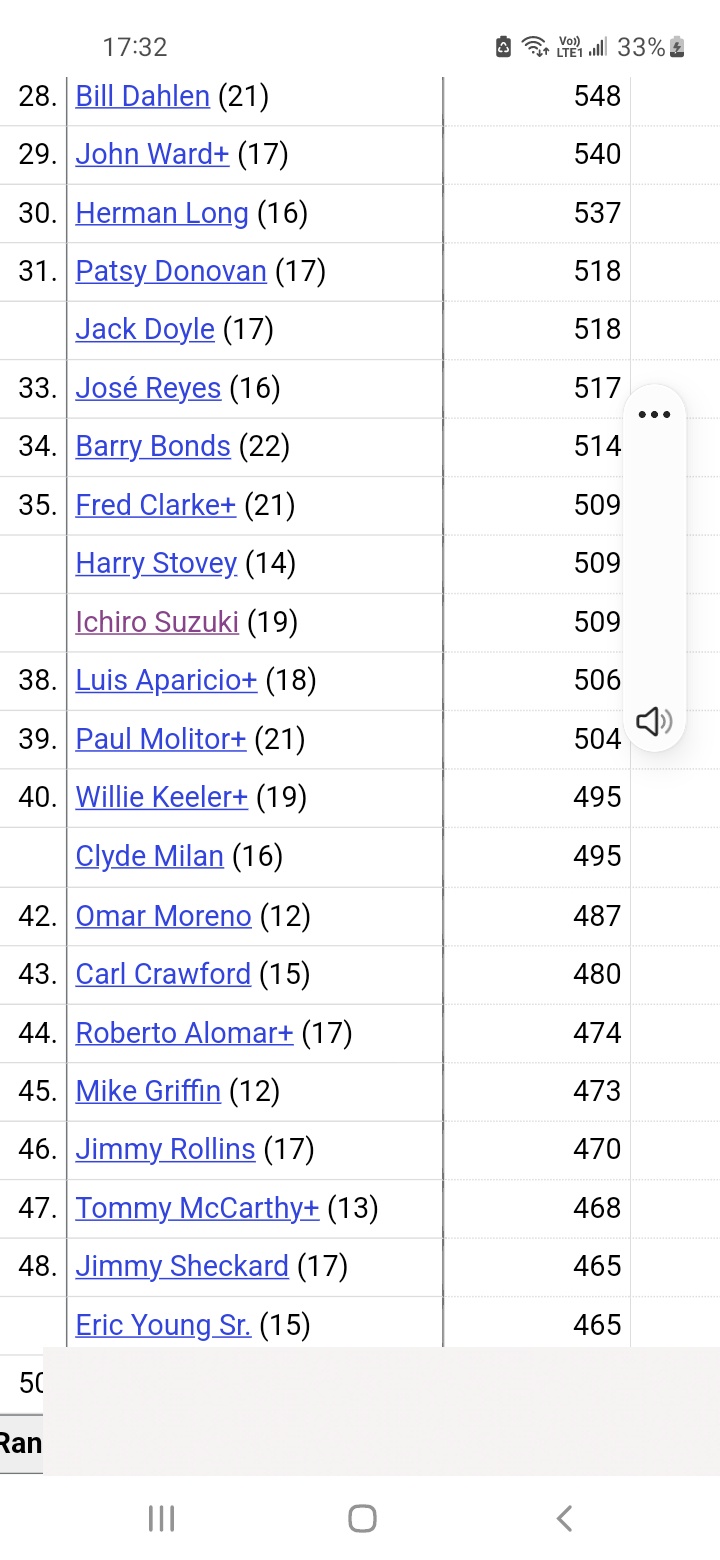Open the recent apps view

(x=161, y=1518)
